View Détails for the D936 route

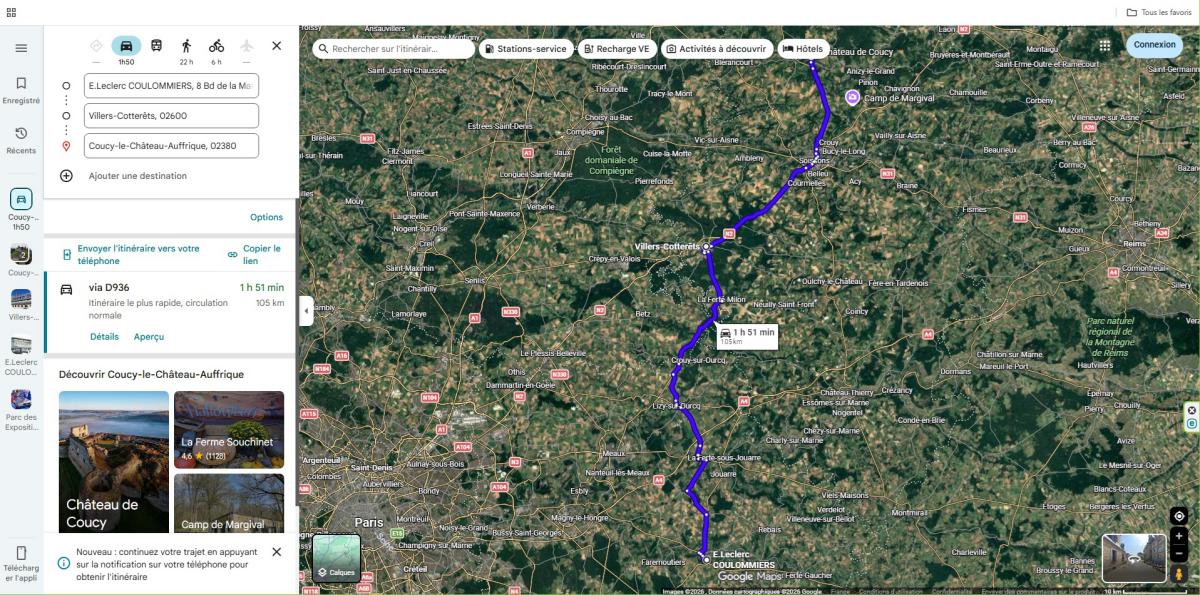pos(104,337)
